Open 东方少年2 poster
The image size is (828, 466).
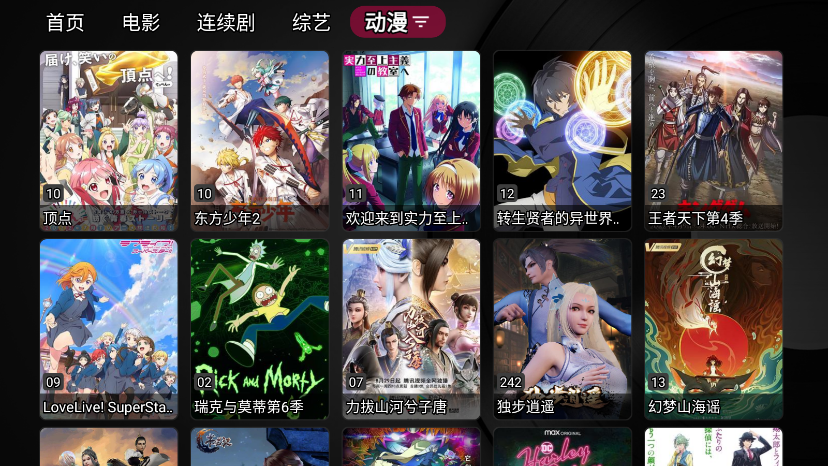(x=260, y=140)
